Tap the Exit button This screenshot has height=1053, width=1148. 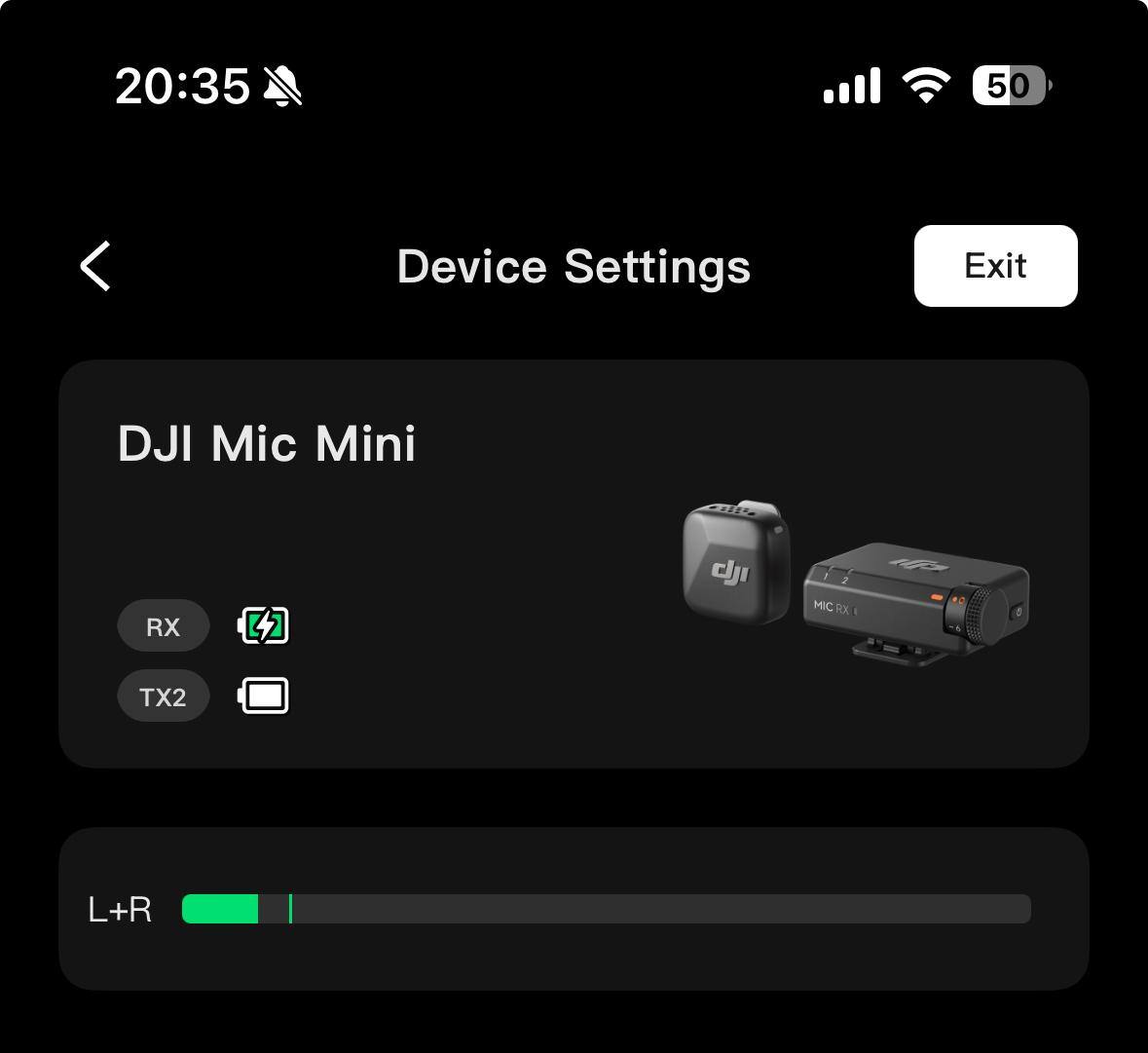(x=995, y=266)
